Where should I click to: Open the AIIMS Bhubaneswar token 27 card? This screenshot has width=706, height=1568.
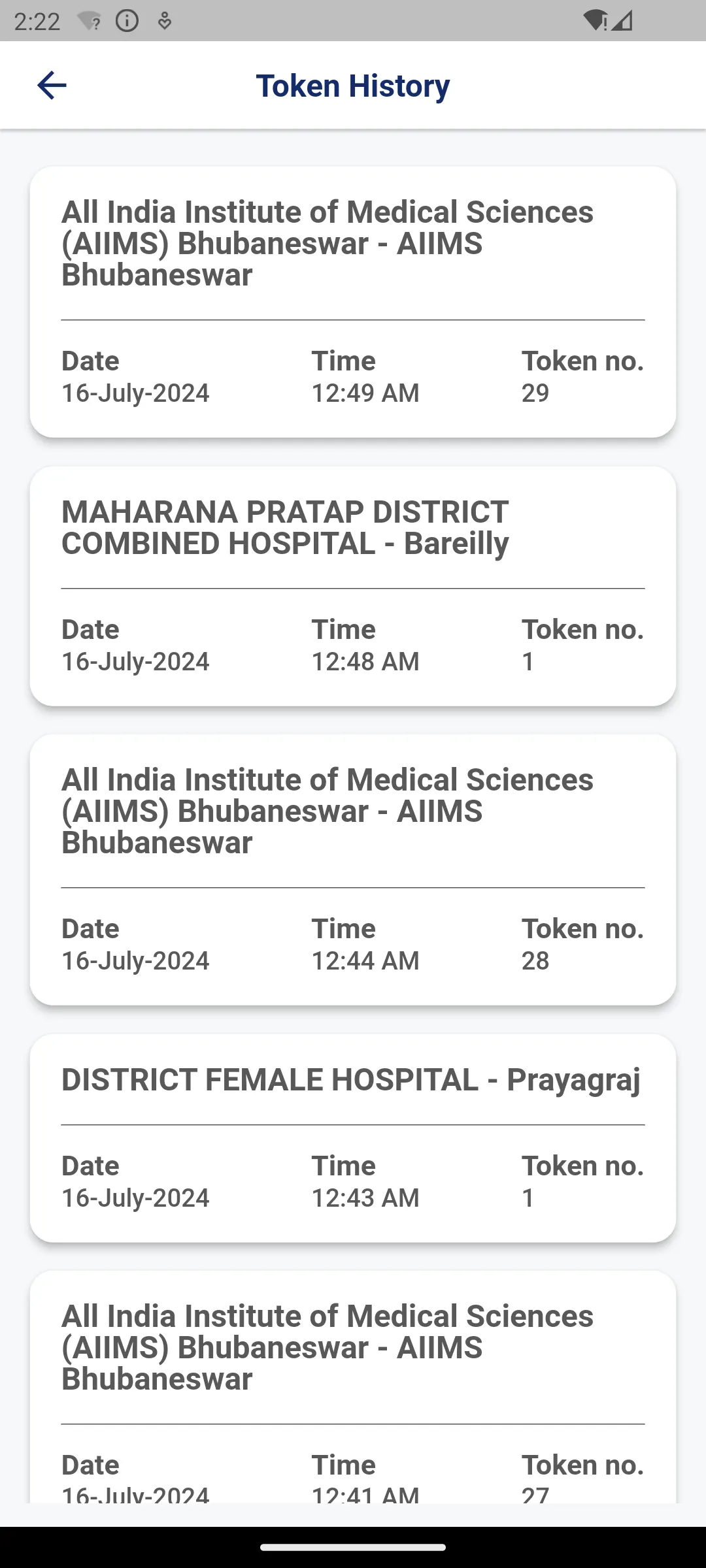coord(353,1386)
